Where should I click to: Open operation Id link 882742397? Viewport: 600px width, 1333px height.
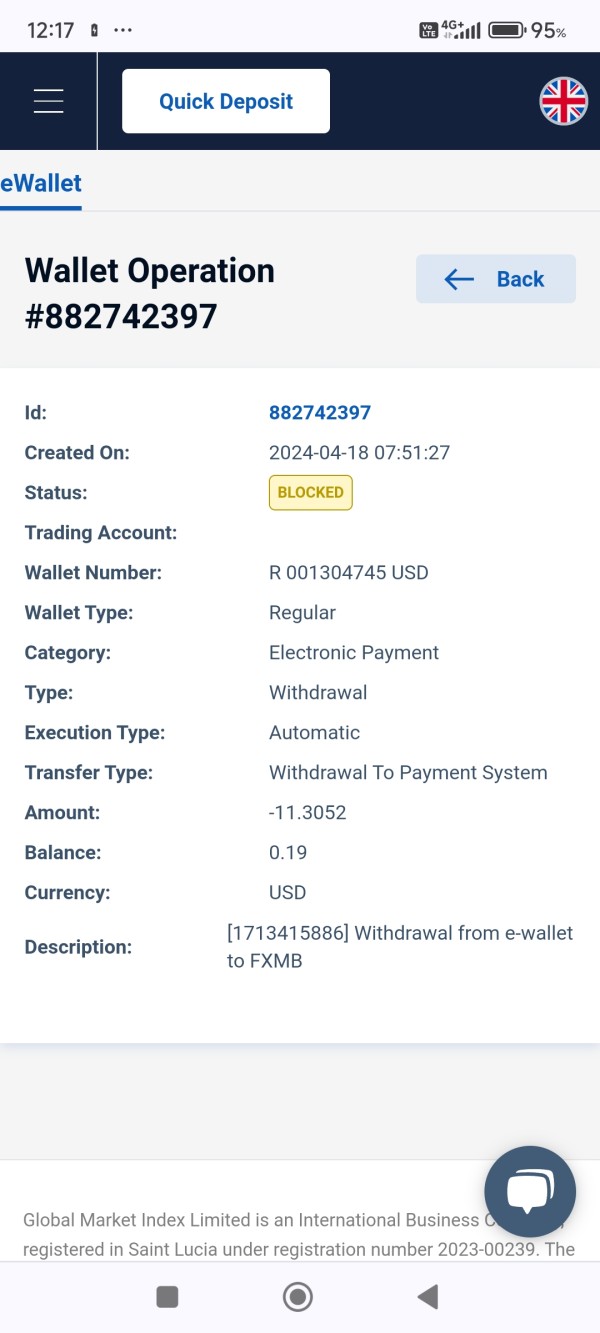(x=320, y=412)
